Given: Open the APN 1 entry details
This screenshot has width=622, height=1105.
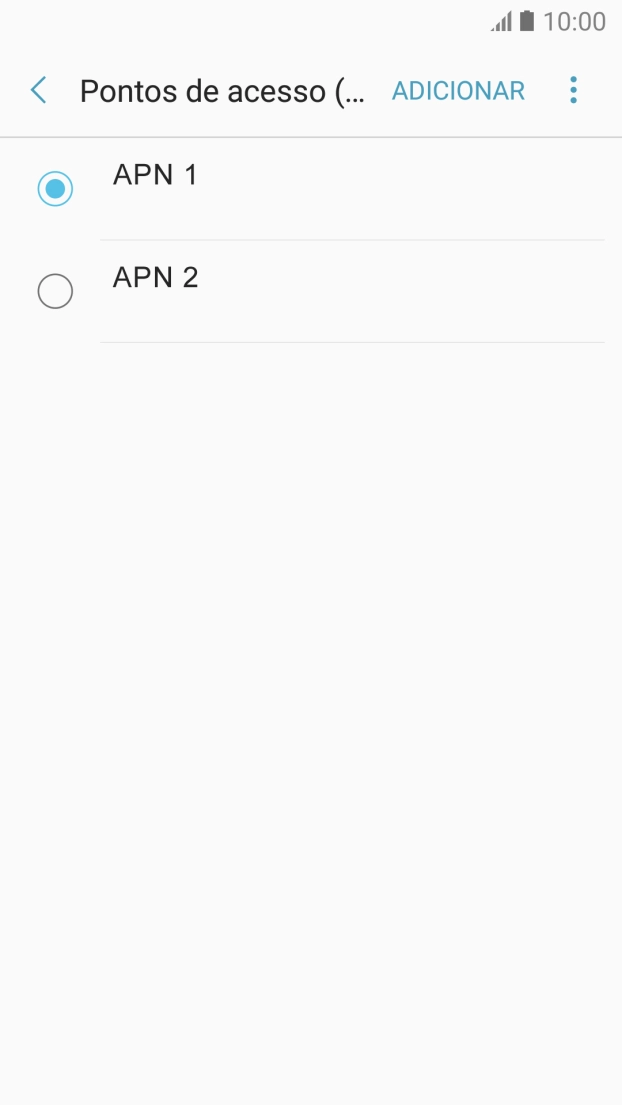Looking at the screenshot, I should coord(352,189).
